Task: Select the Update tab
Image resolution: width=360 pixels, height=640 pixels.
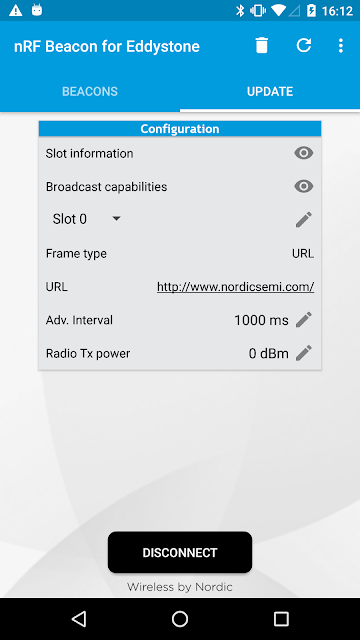Action: [x=270, y=91]
